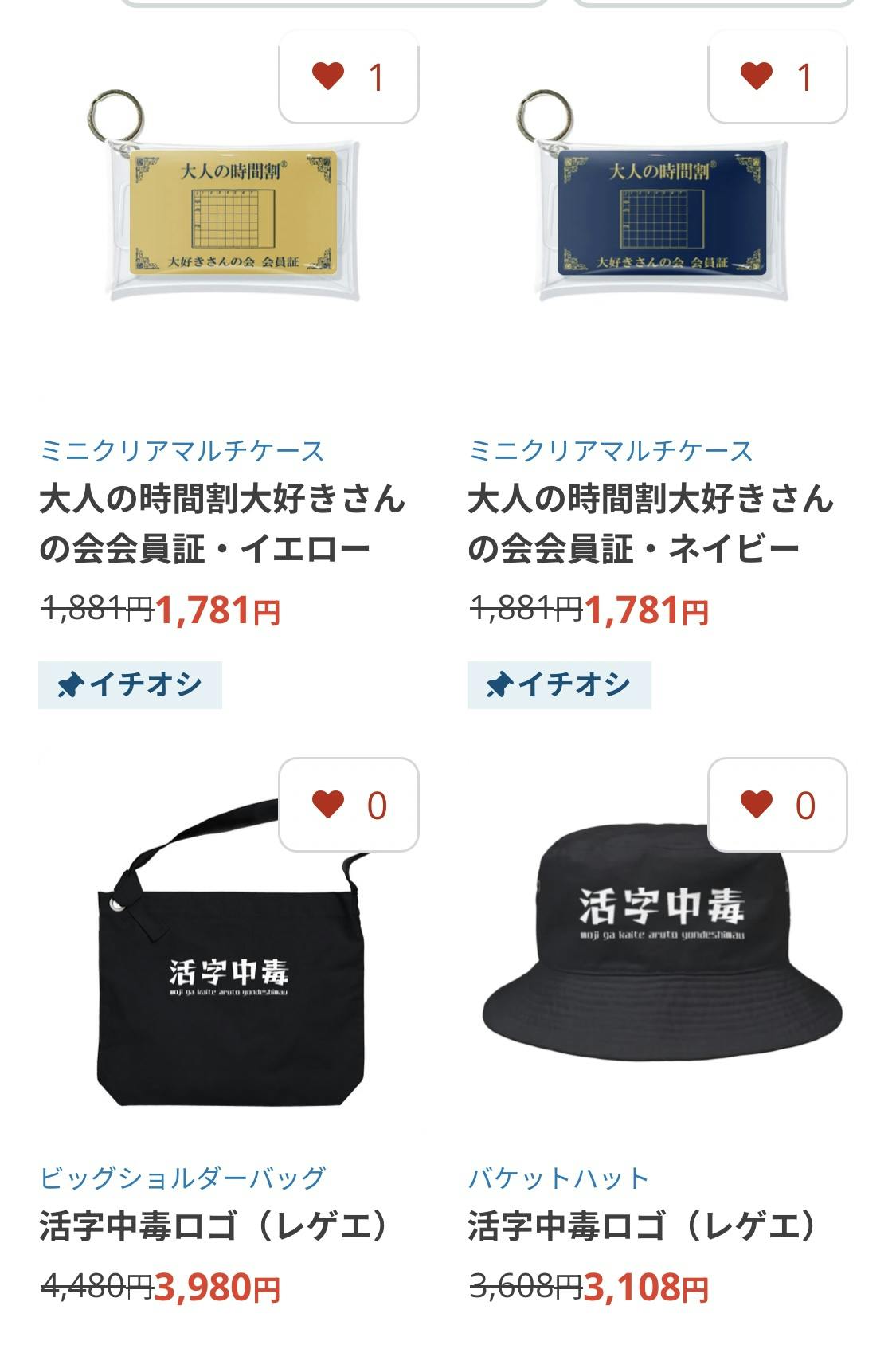The height and width of the screenshot is (1345, 896).
Task: Open the 大人の時間割…イエロー product title
Action: click(221, 523)
